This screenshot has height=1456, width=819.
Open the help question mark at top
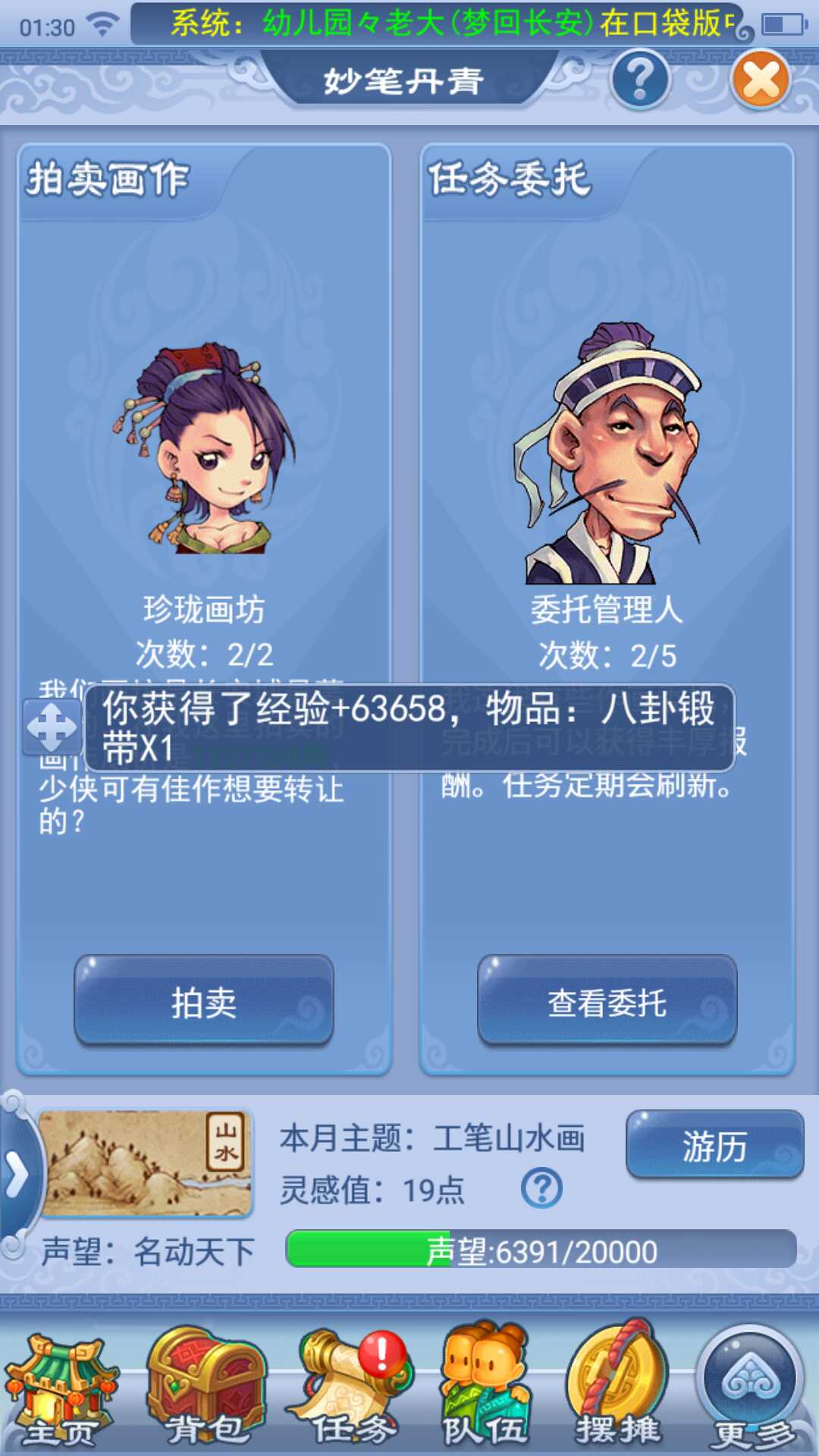[x=641, y=79]
